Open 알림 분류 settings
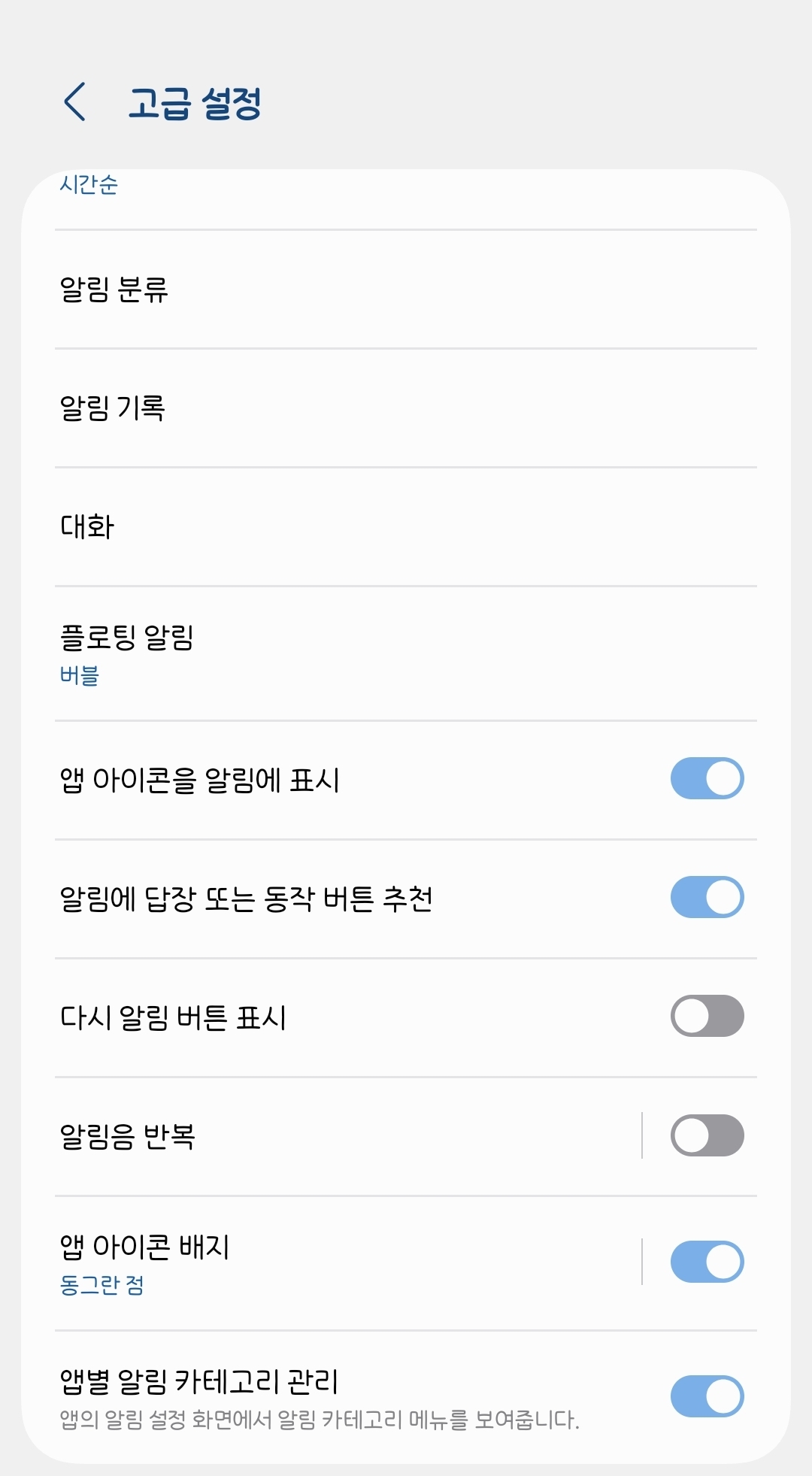Image resolution: width=812 pixels, height=1476 pixels. (406, 289)
